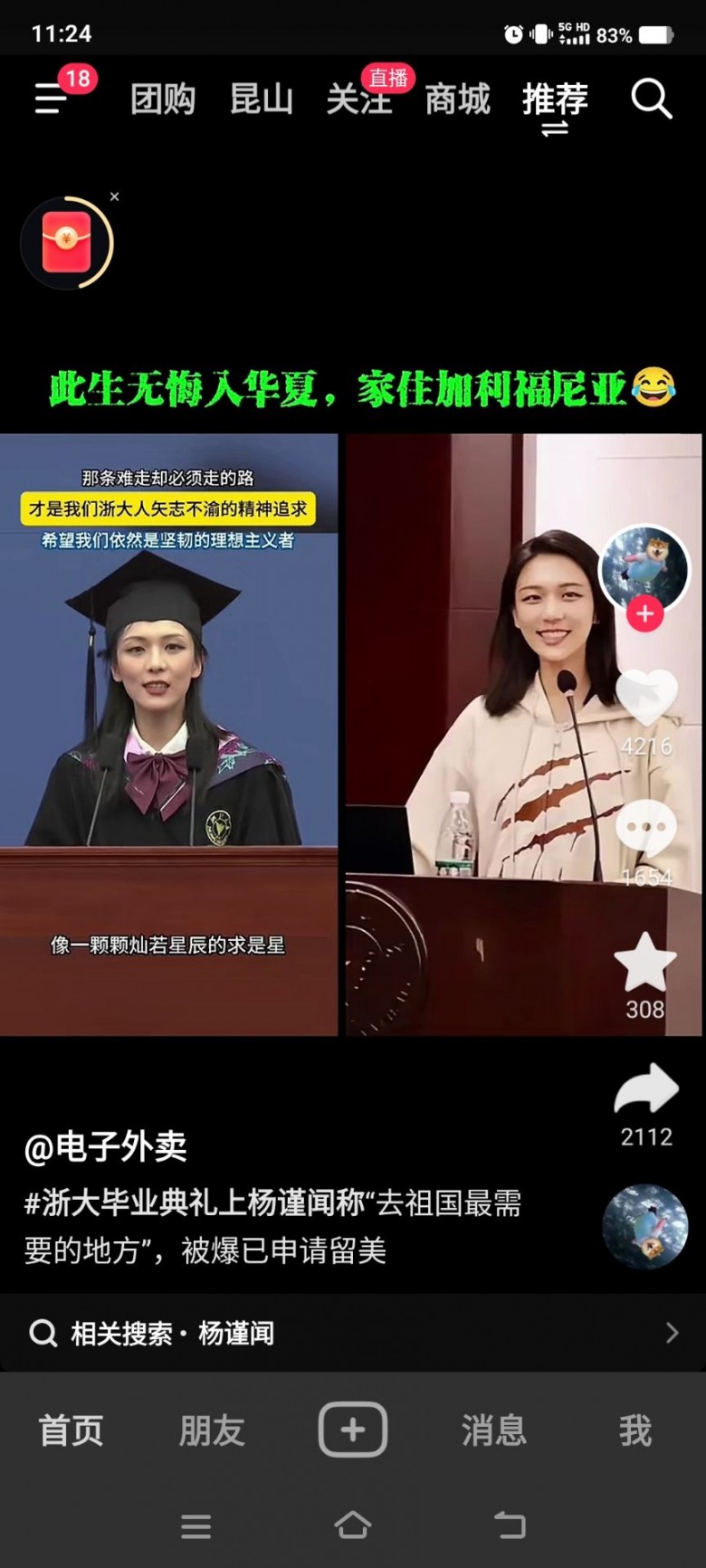
Task: Switch to the 昆山 tab
Action: [x=262, y=99]
